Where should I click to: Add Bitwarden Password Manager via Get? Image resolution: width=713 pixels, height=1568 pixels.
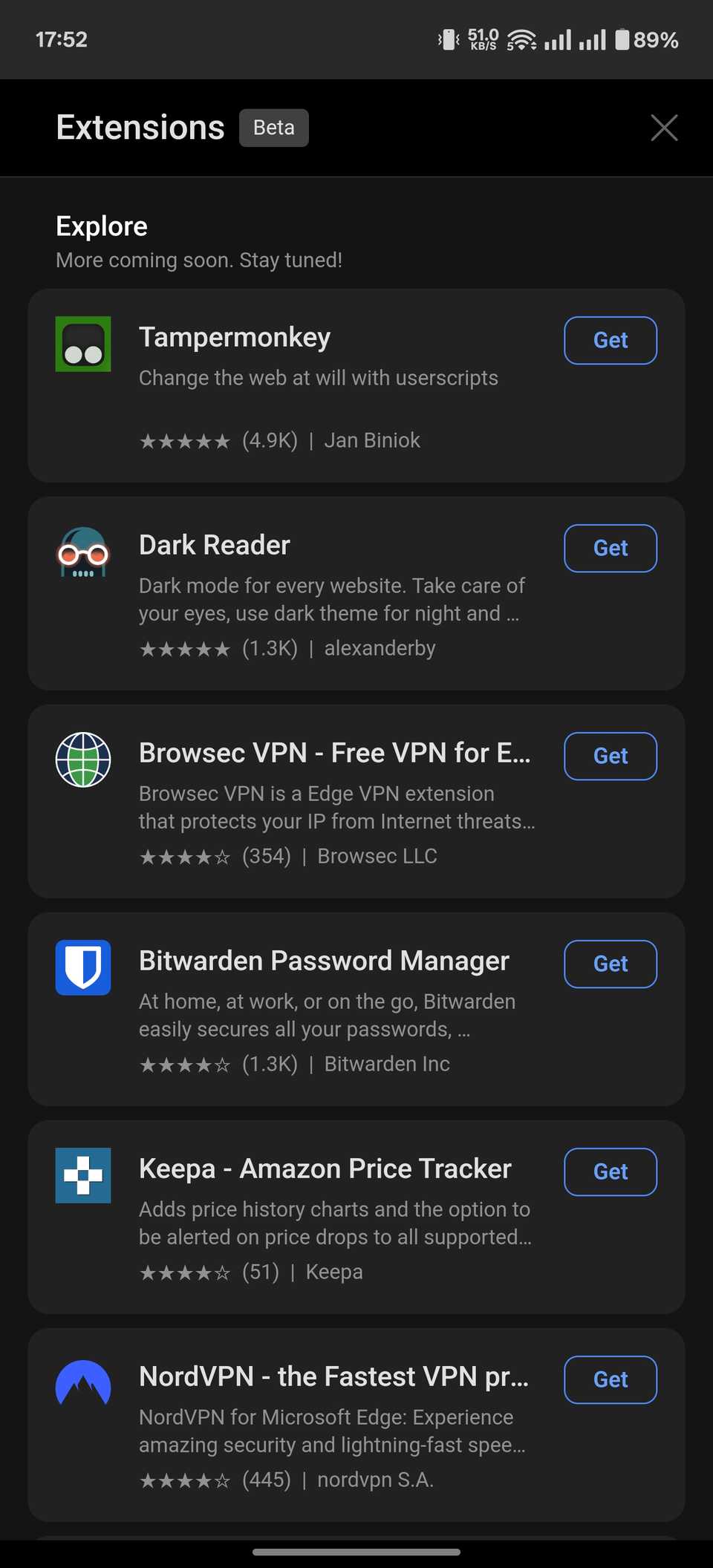tap(610, 964)
